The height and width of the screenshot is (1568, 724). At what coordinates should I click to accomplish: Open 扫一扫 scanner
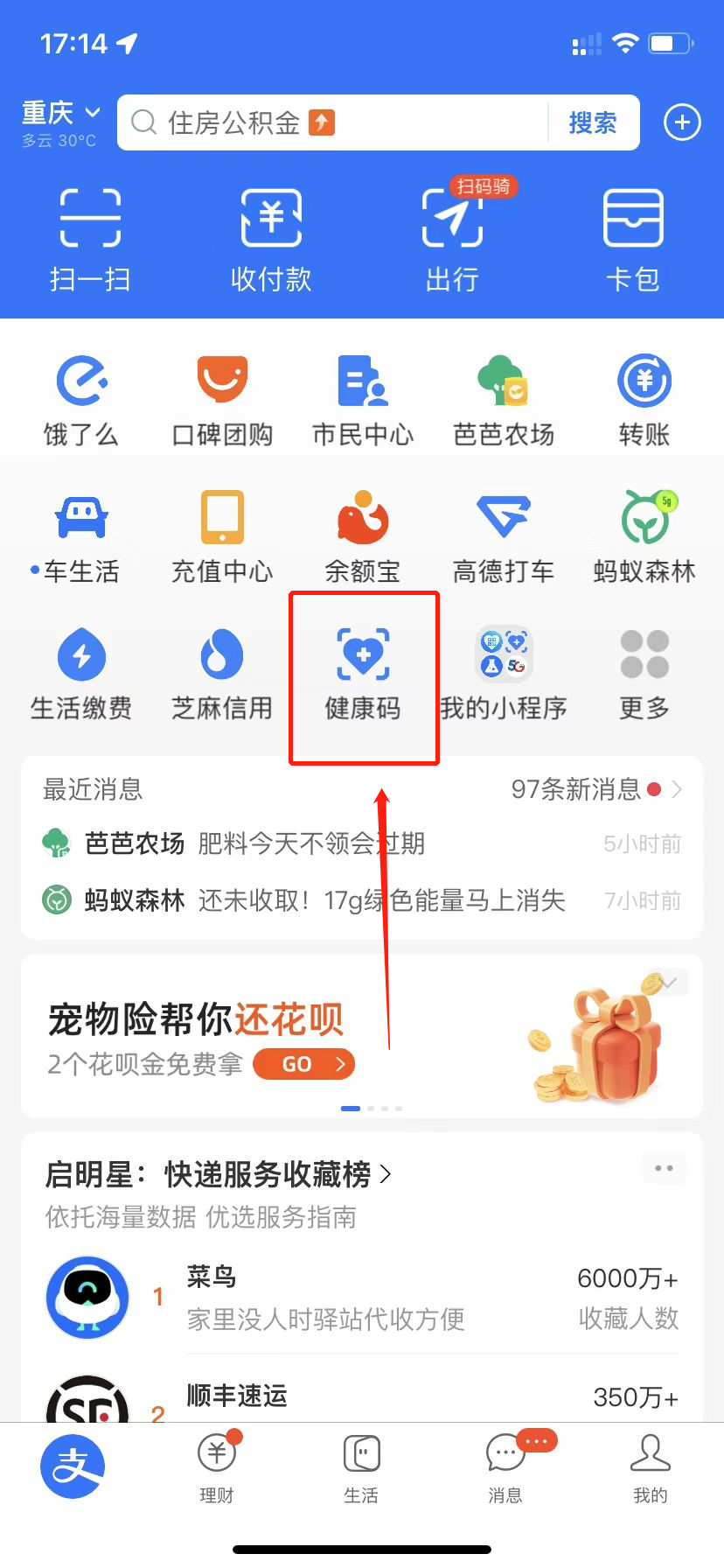tap(90, 238)
